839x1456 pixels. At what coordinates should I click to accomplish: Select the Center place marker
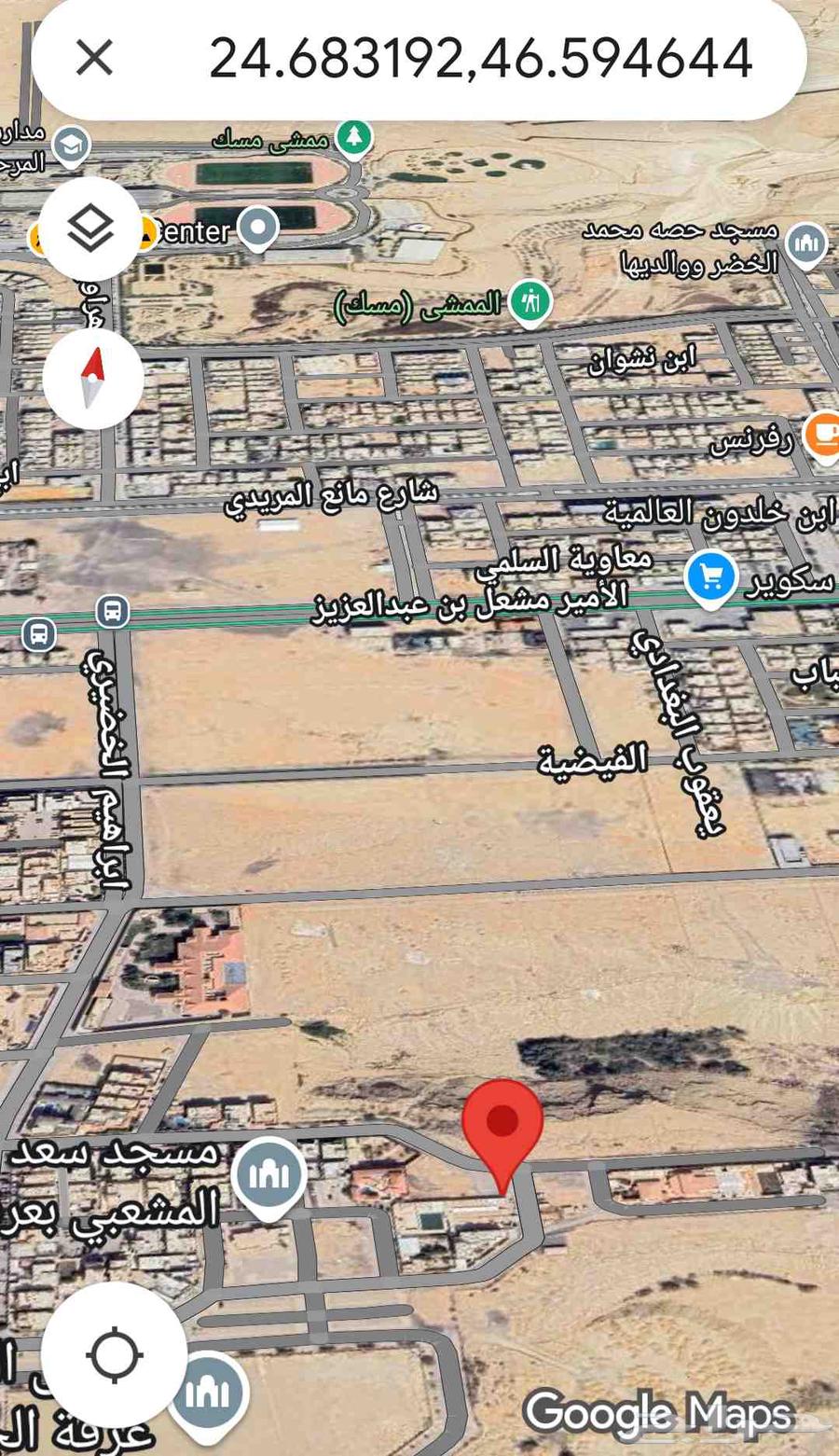point(258,227)
